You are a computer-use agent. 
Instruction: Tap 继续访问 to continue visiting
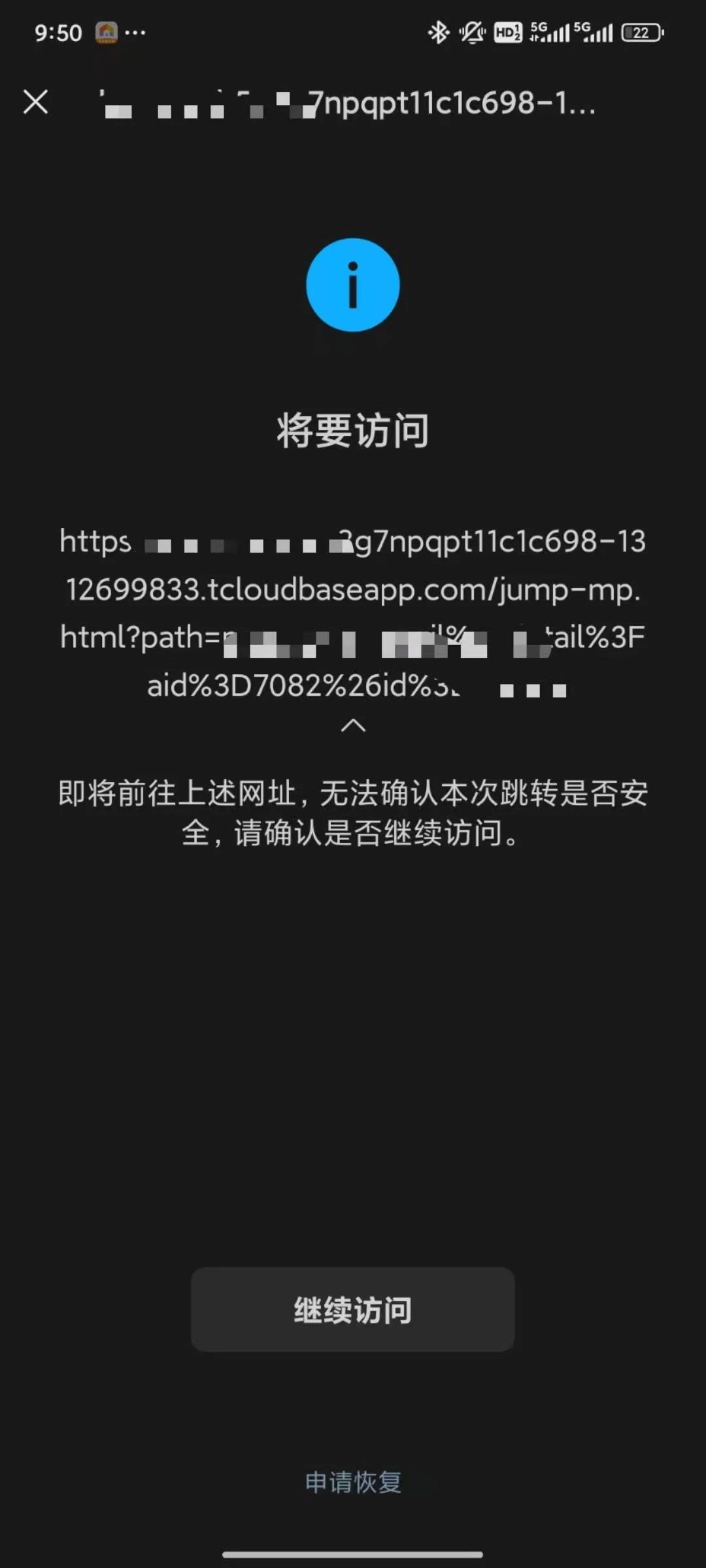(x=353, y=1309)
